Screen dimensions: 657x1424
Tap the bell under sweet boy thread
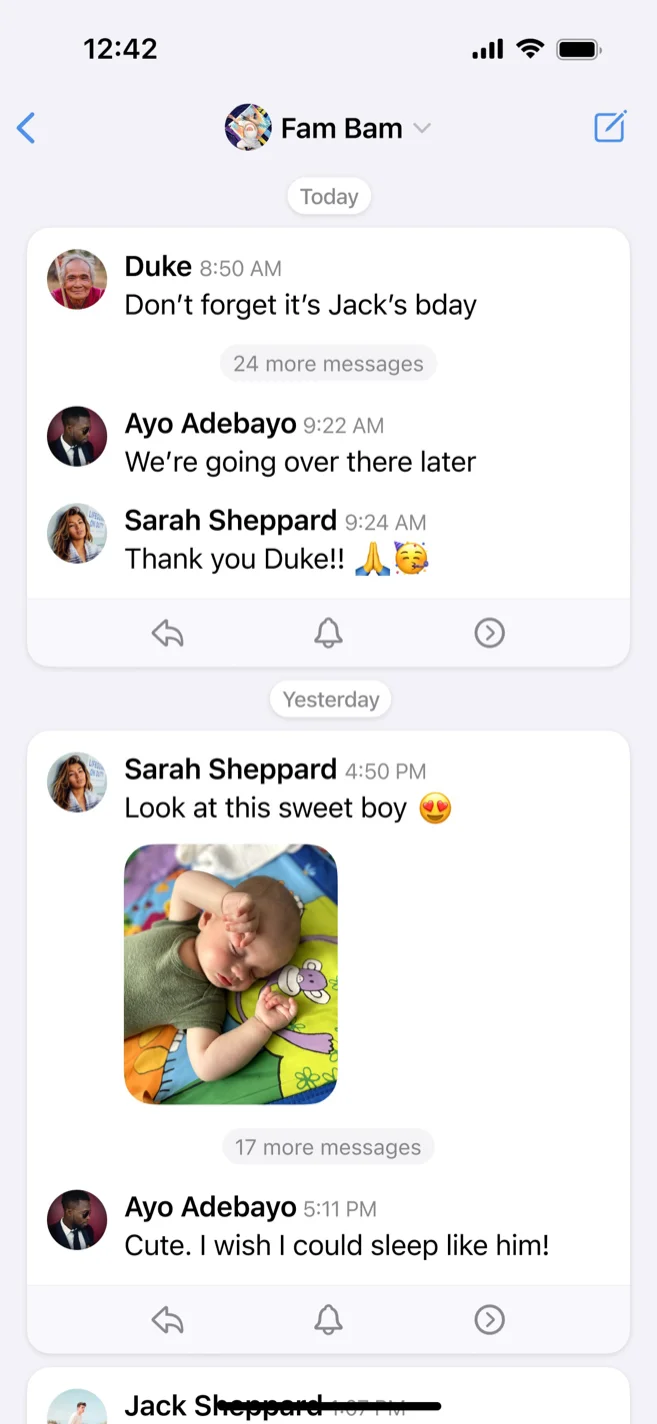tap(328, 1320)
